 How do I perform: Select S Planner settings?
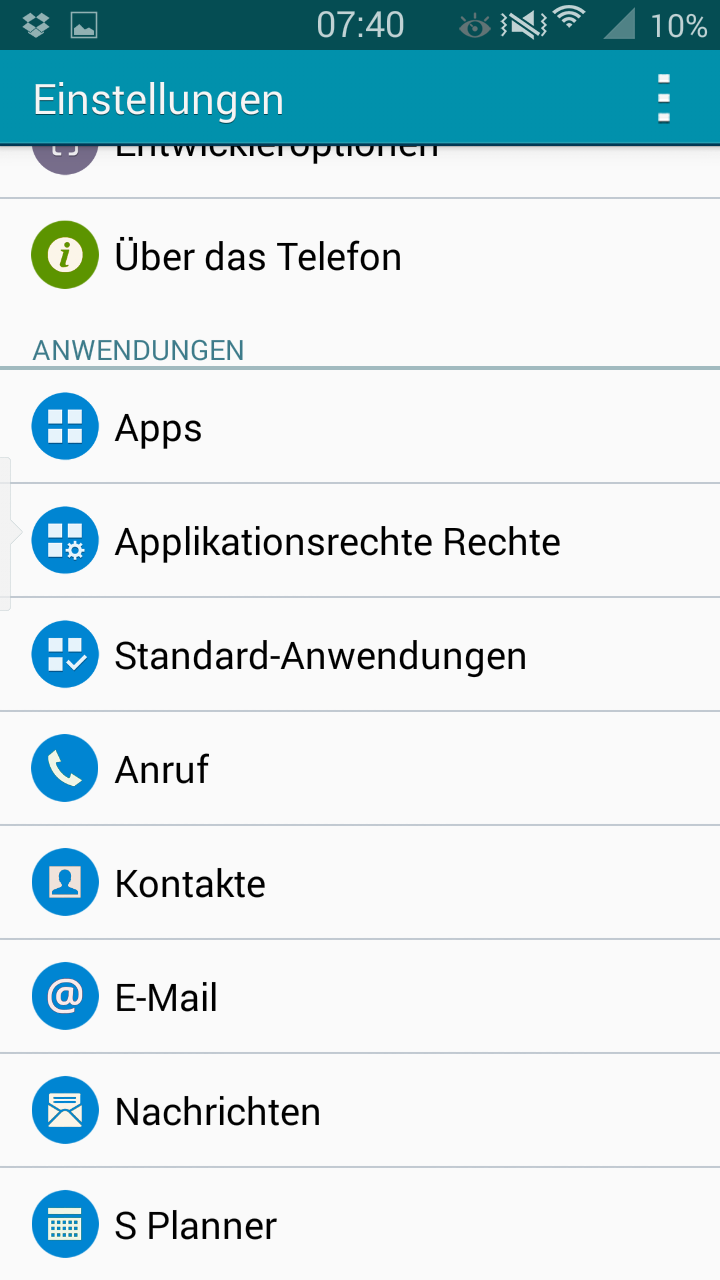[360, 1224]
